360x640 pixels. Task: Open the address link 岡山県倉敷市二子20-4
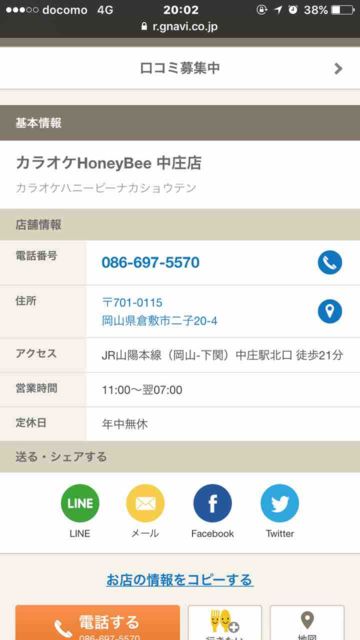(159, 321)
